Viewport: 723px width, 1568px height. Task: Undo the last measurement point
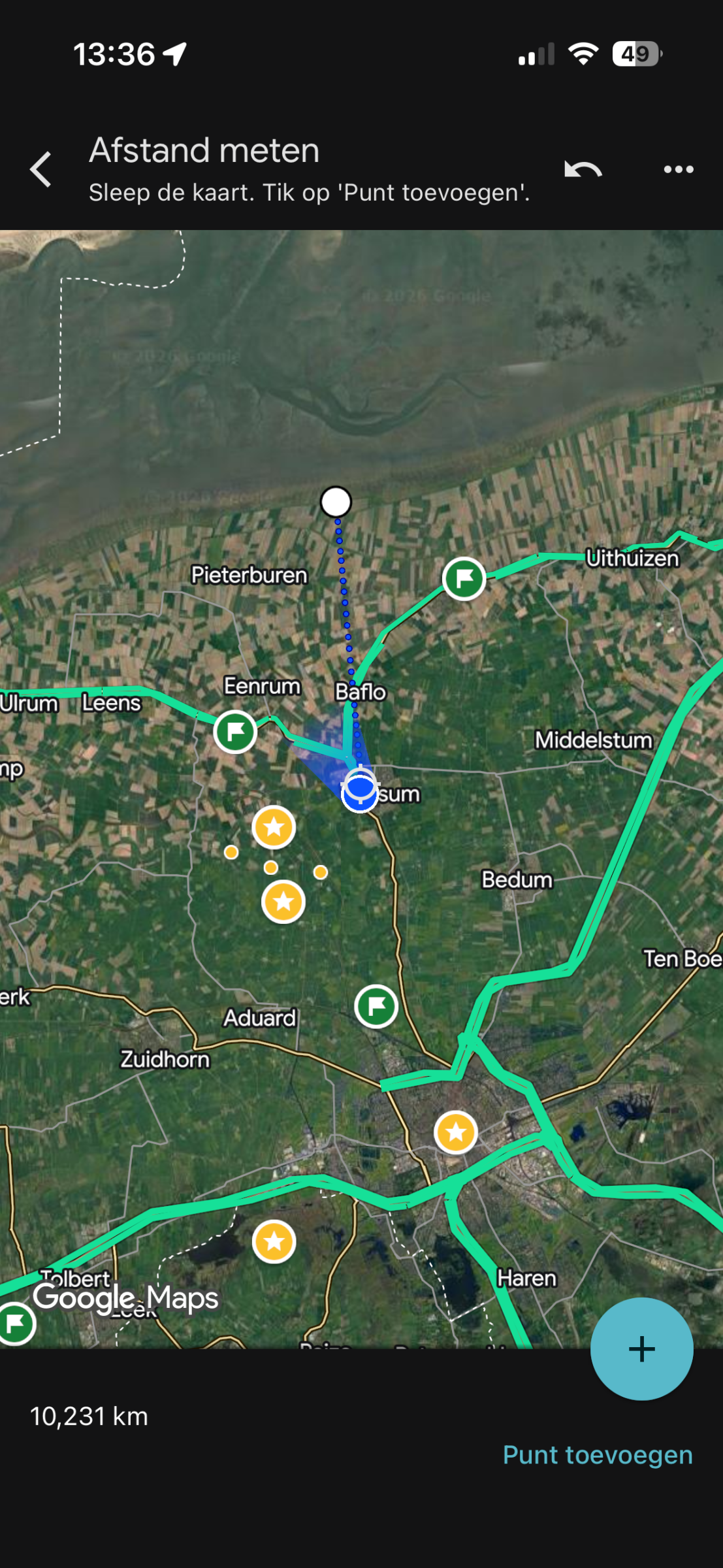pos(583,170)
